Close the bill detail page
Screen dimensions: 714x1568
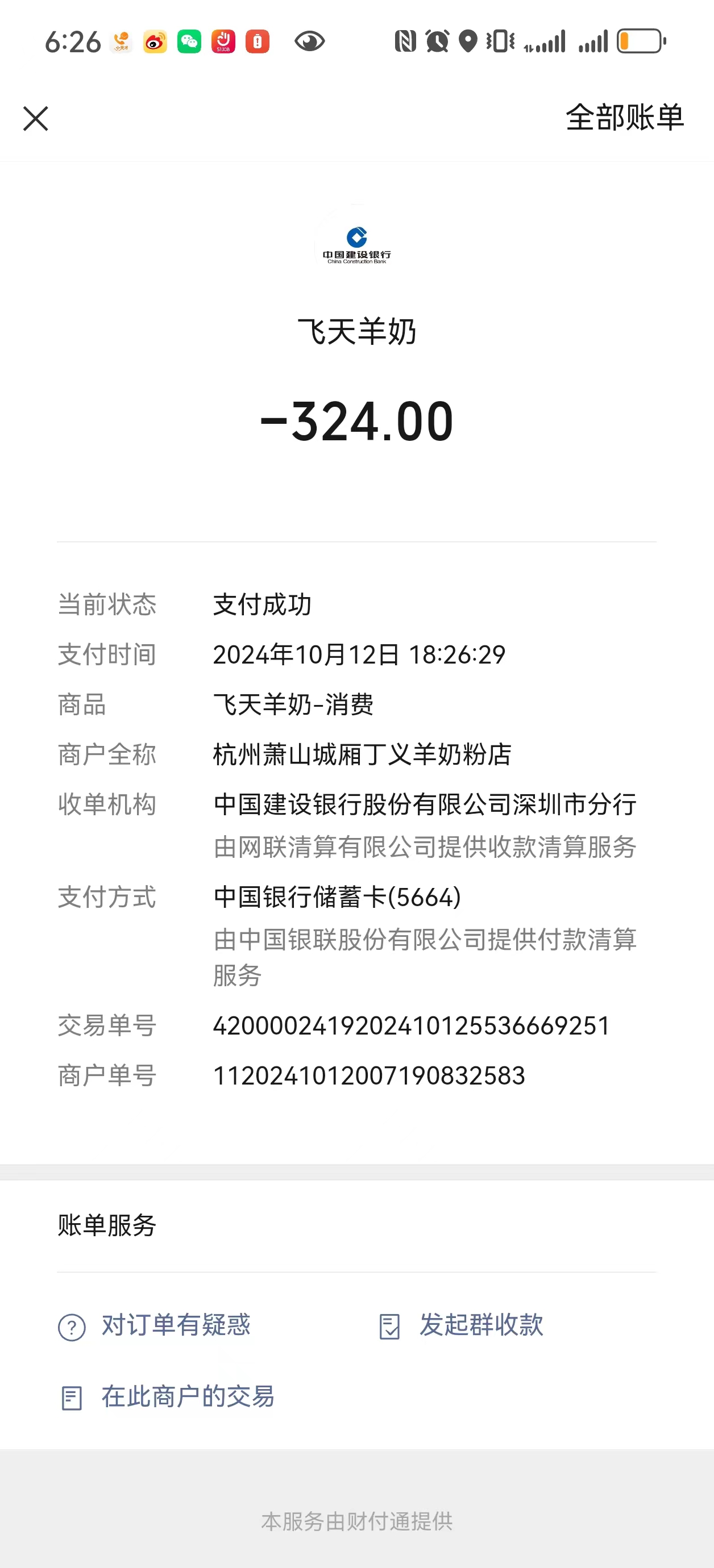coord(35,119)
